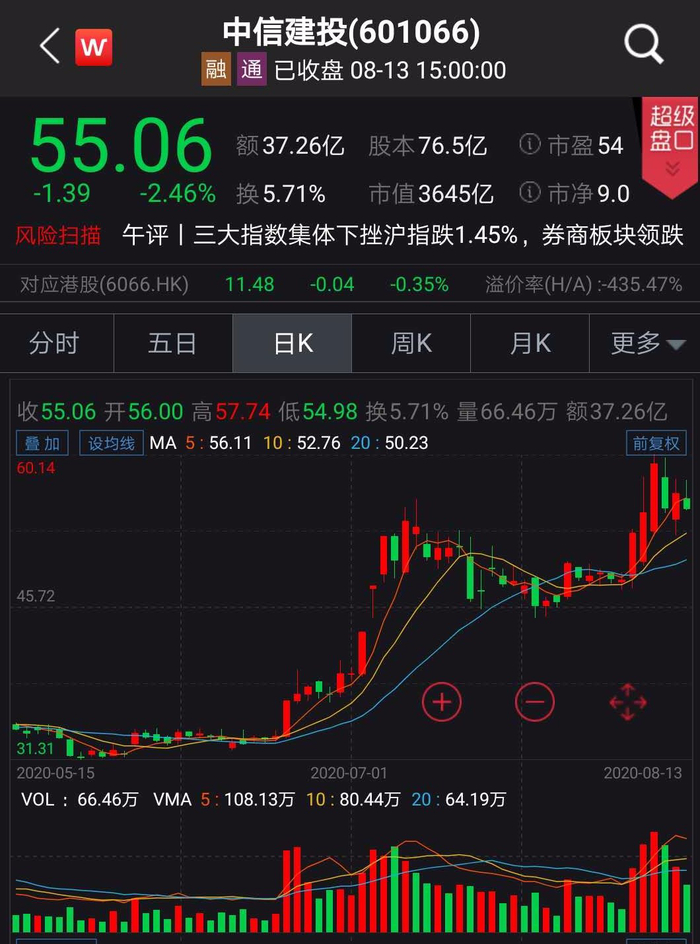Tap the 市盈 info icon
The width and height of the screenshot is (700, 944).
click(530, 146)
